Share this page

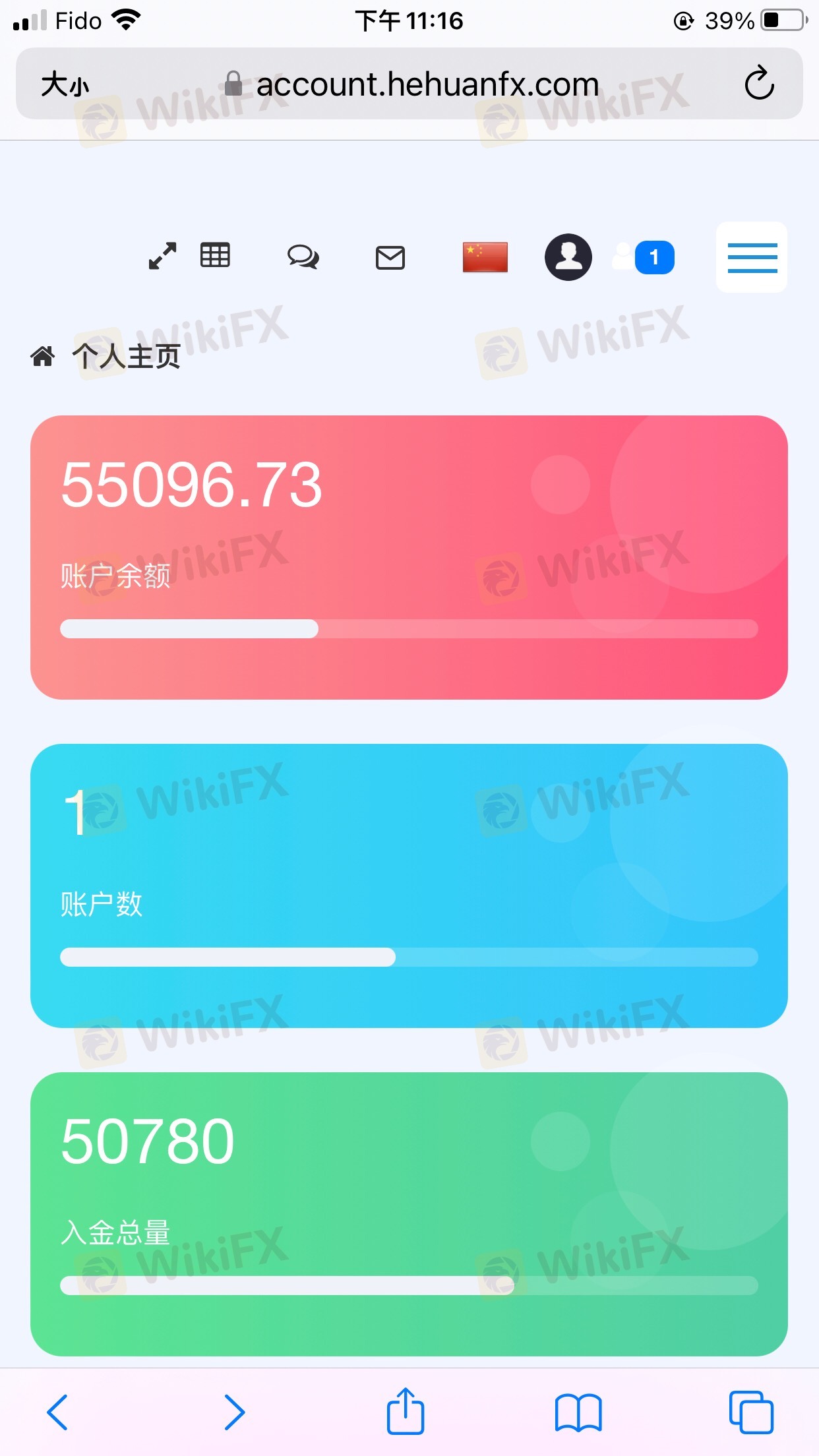pyautogui.click(x=405, y=1412)
